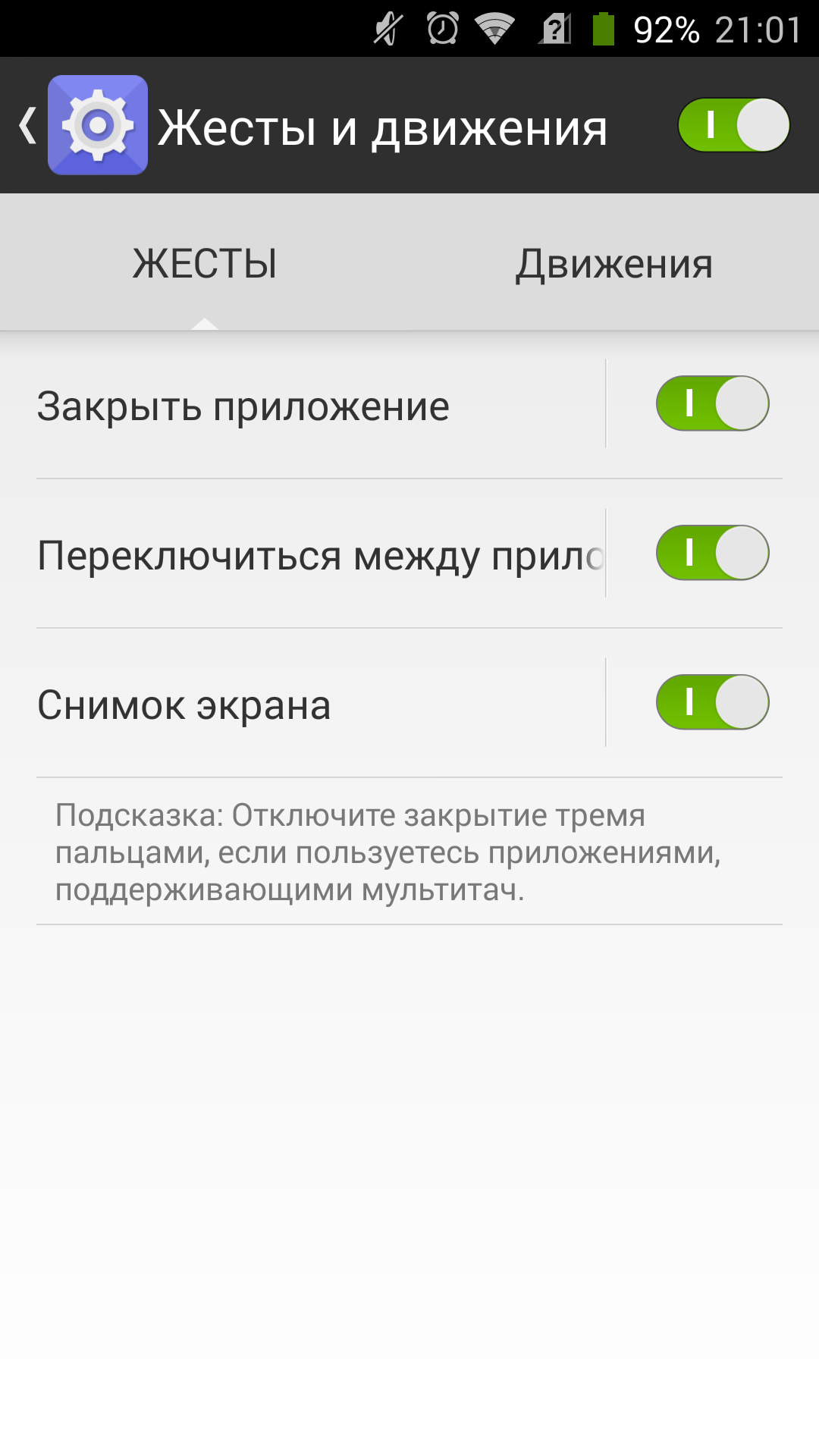Select the ЖЕСТЫ tab

205,264
